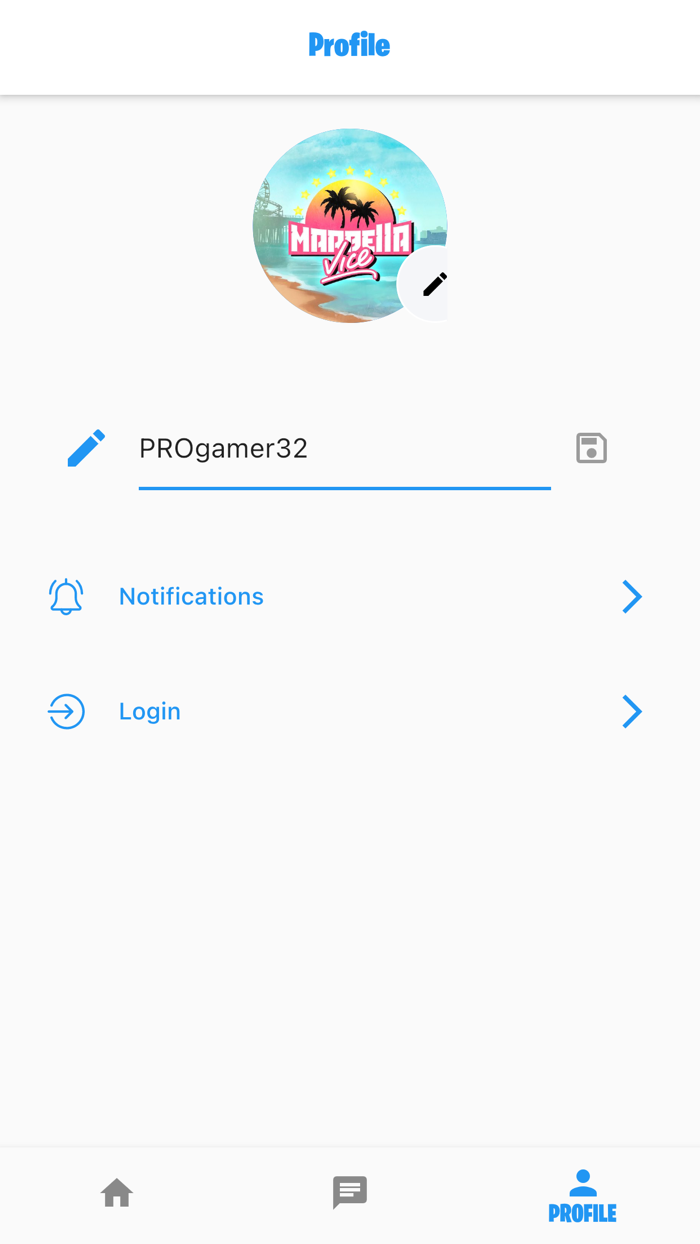The width and height of the screenshot is (700, 1244).
Task: Switch to the chat messages tab
Action: point(350,1193)
